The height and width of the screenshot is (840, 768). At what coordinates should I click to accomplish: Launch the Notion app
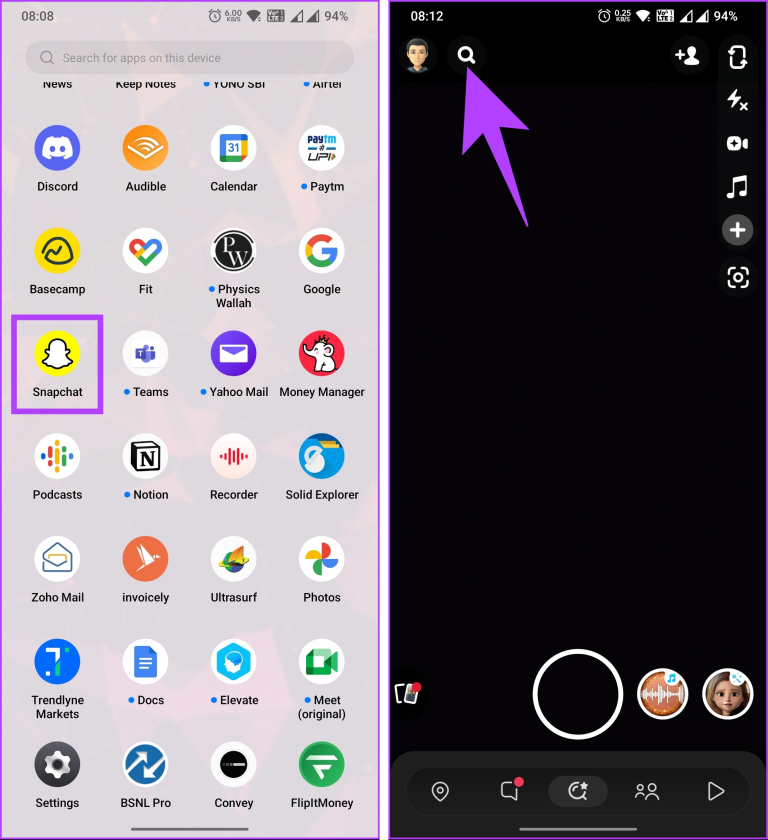[145, 455]
